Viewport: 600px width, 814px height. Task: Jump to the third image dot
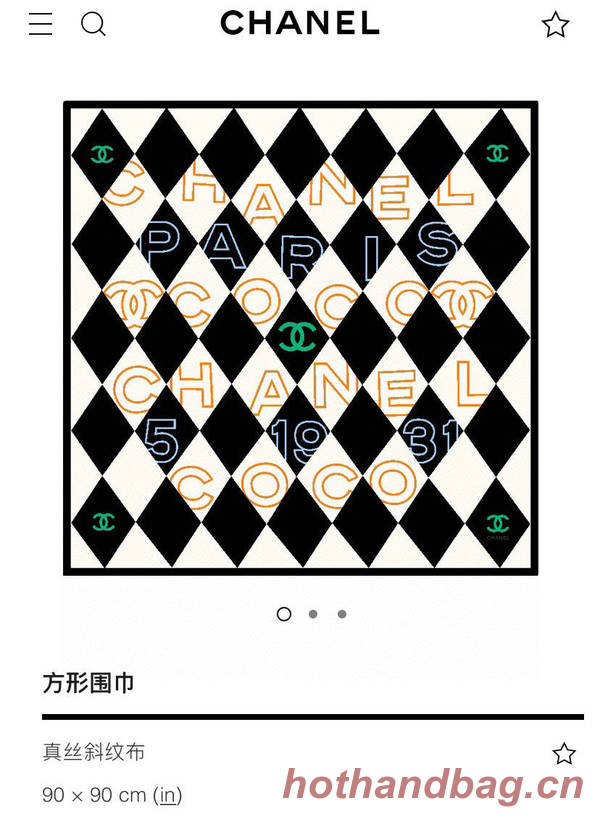[x=342, y=614]
